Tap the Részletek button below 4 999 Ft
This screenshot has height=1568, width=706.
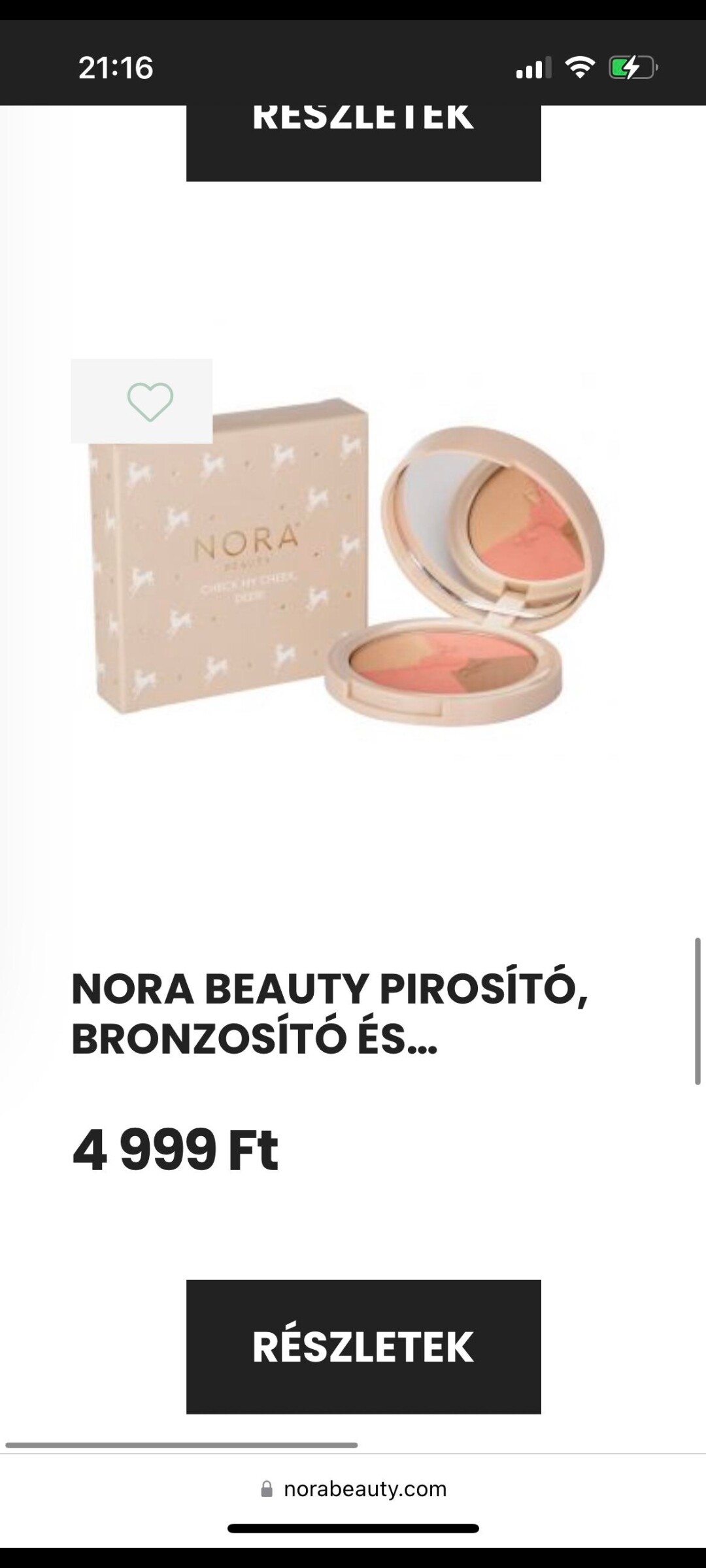coord(363,1347)
